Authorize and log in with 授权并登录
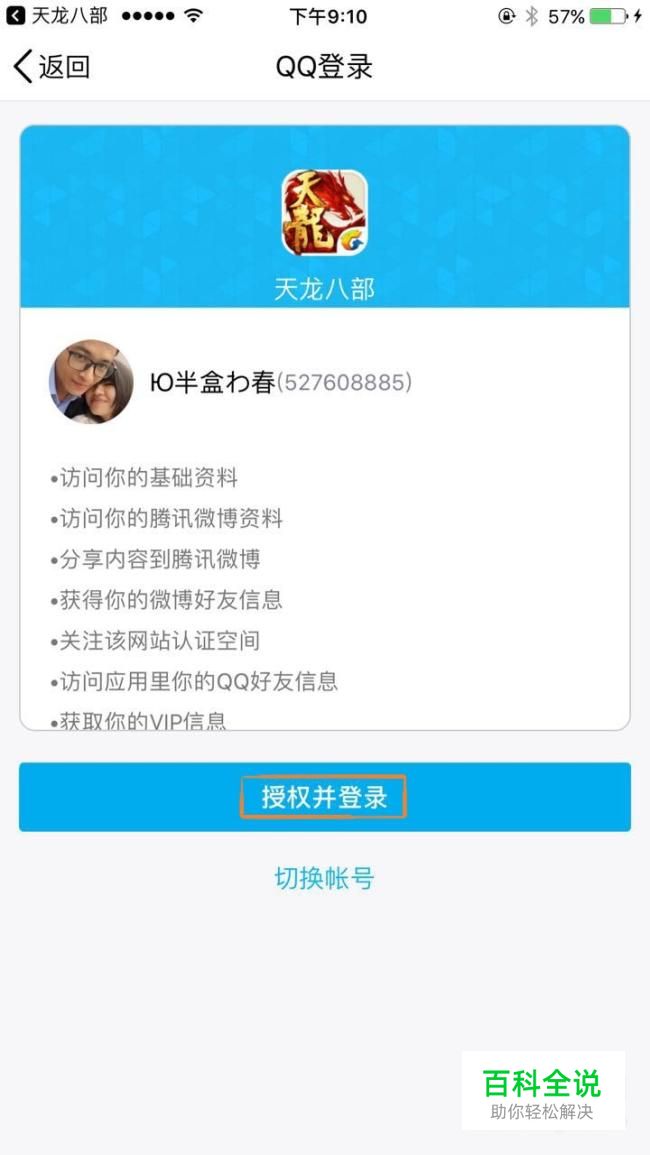Image resolution: width=650 pixels, height=1155 pixels. coord(324,797)
